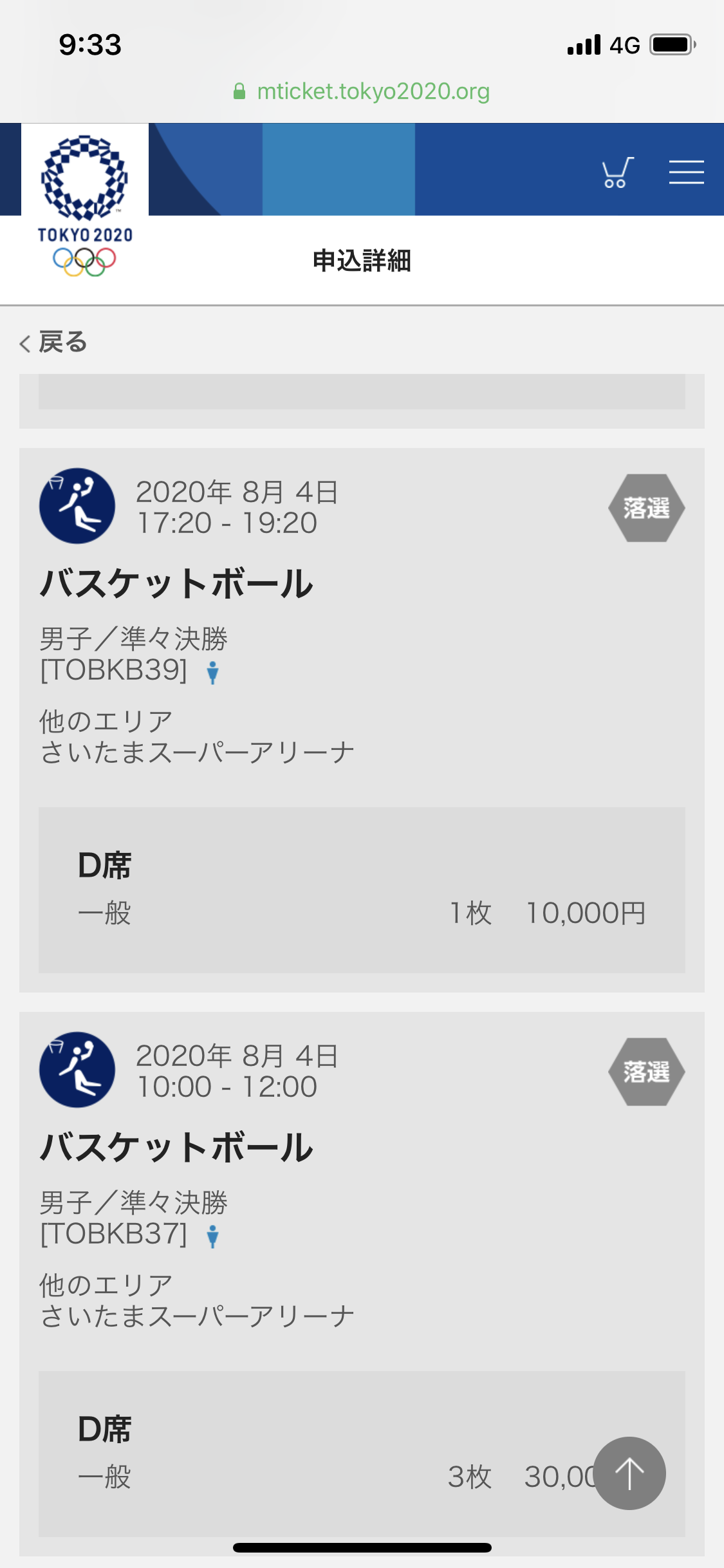Go back with 戻る link
The height and width of the screenshot is (1568, 724).
(x=53, y=342)
